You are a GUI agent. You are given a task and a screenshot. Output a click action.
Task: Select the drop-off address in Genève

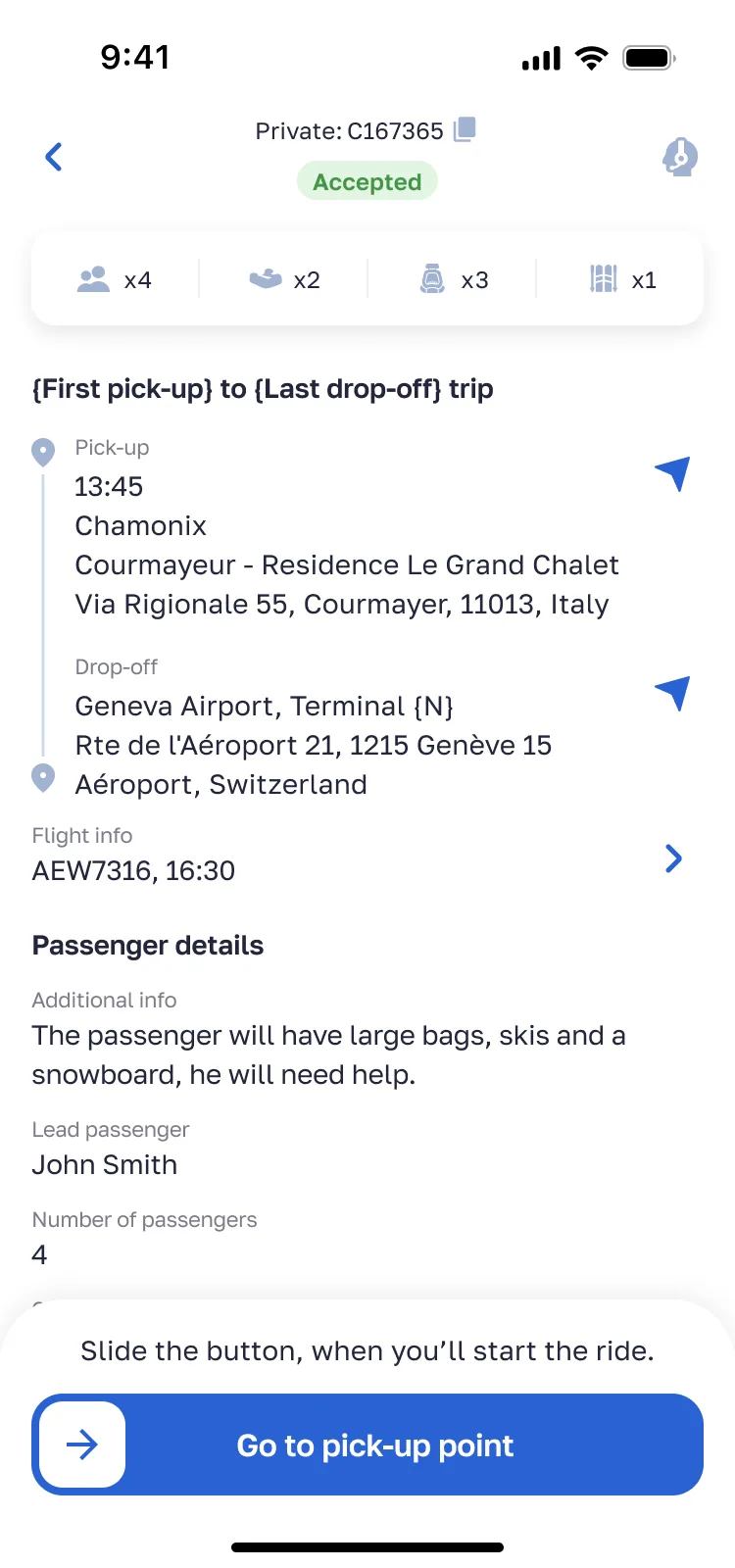pyautogui.click(x=314, y=745)
